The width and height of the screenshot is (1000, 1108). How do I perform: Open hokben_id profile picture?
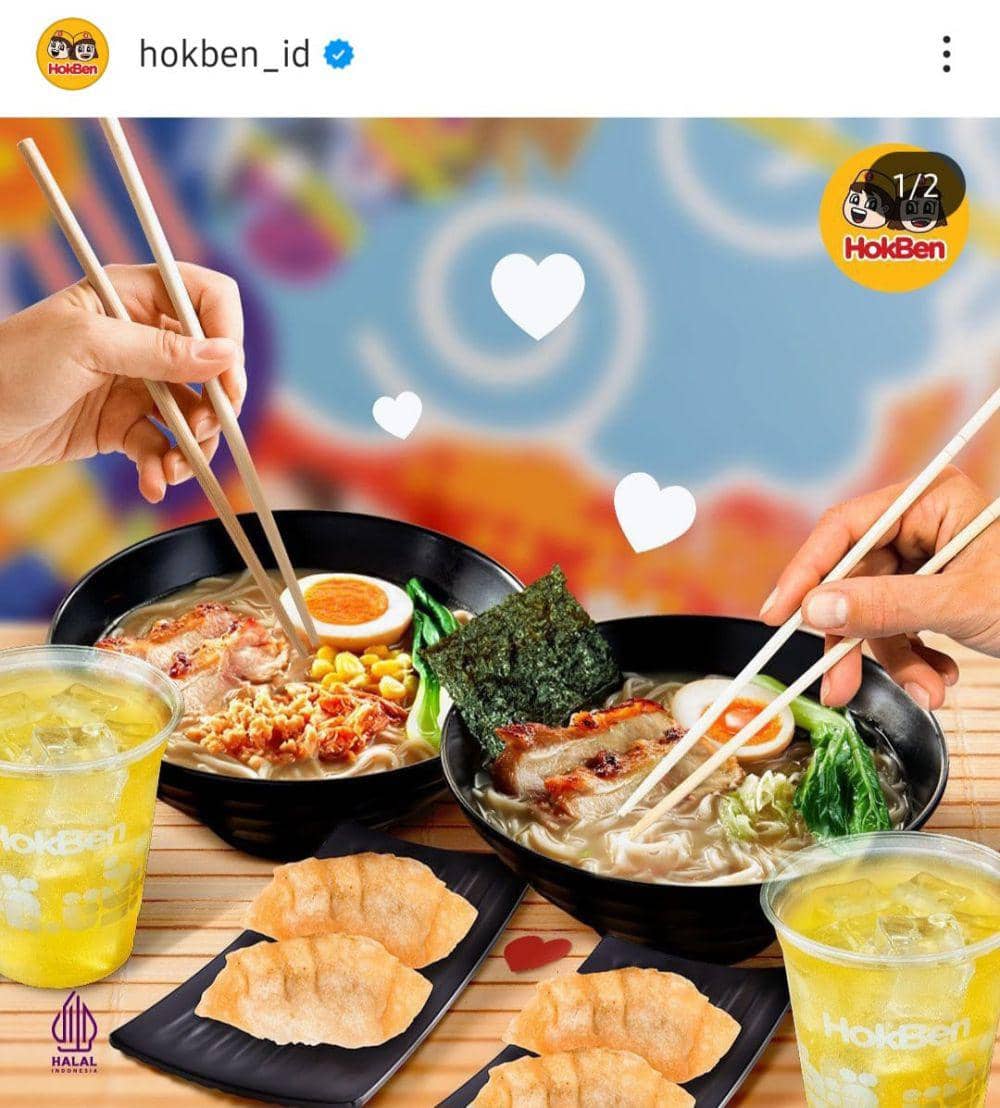(x=72, y=54)
